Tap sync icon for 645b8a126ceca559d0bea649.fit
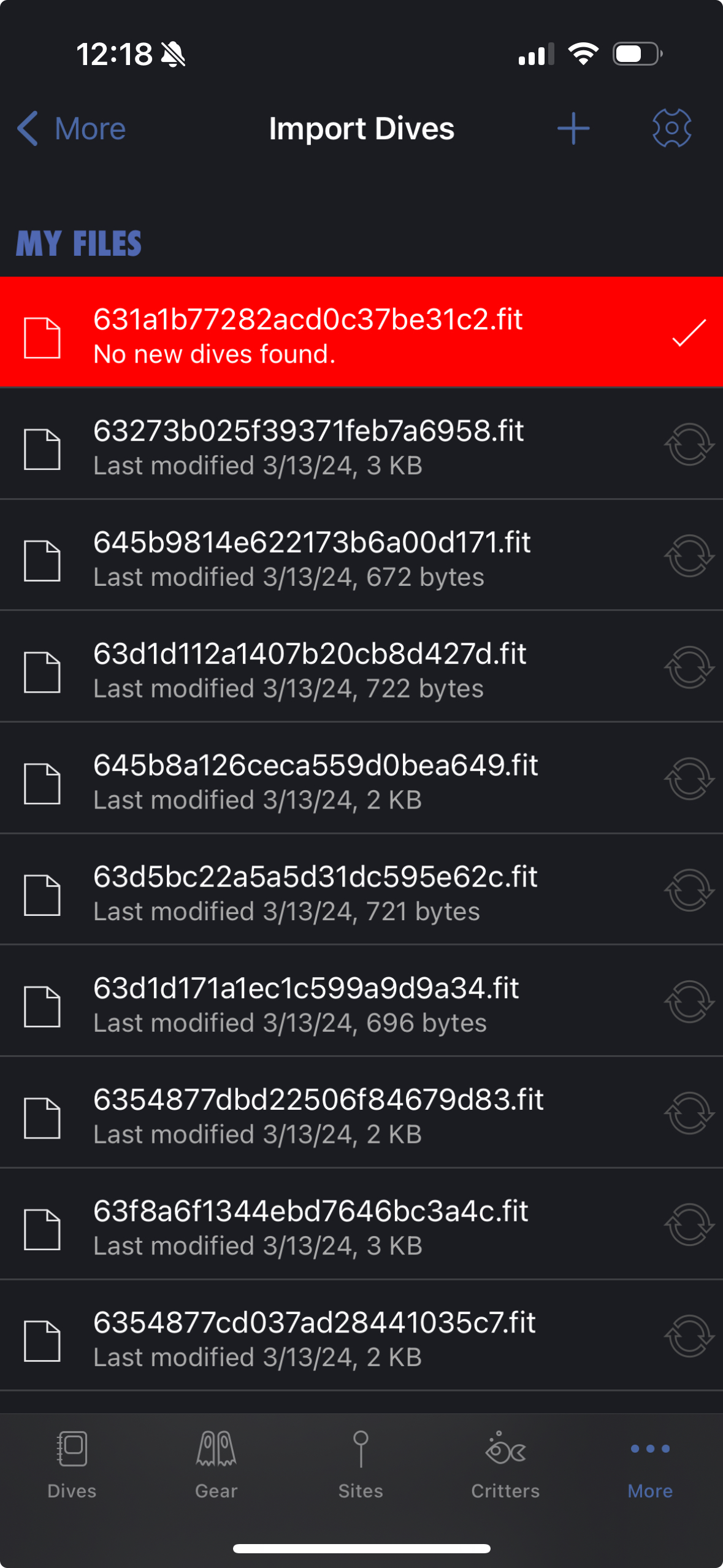Viewport: 723px width, 1568px height. coord(689,779)
